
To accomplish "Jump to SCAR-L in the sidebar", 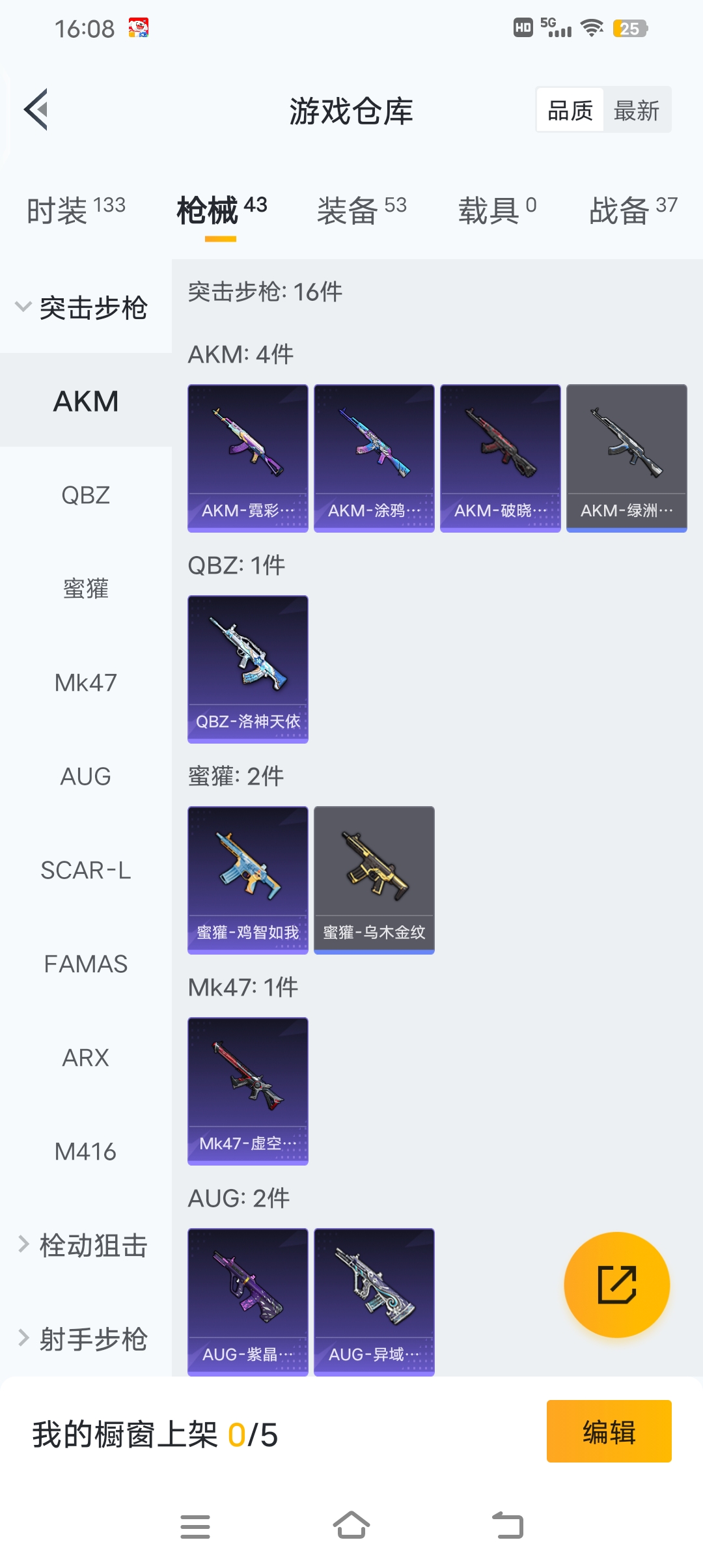I will pyautogui.click(x=85, y=871).
